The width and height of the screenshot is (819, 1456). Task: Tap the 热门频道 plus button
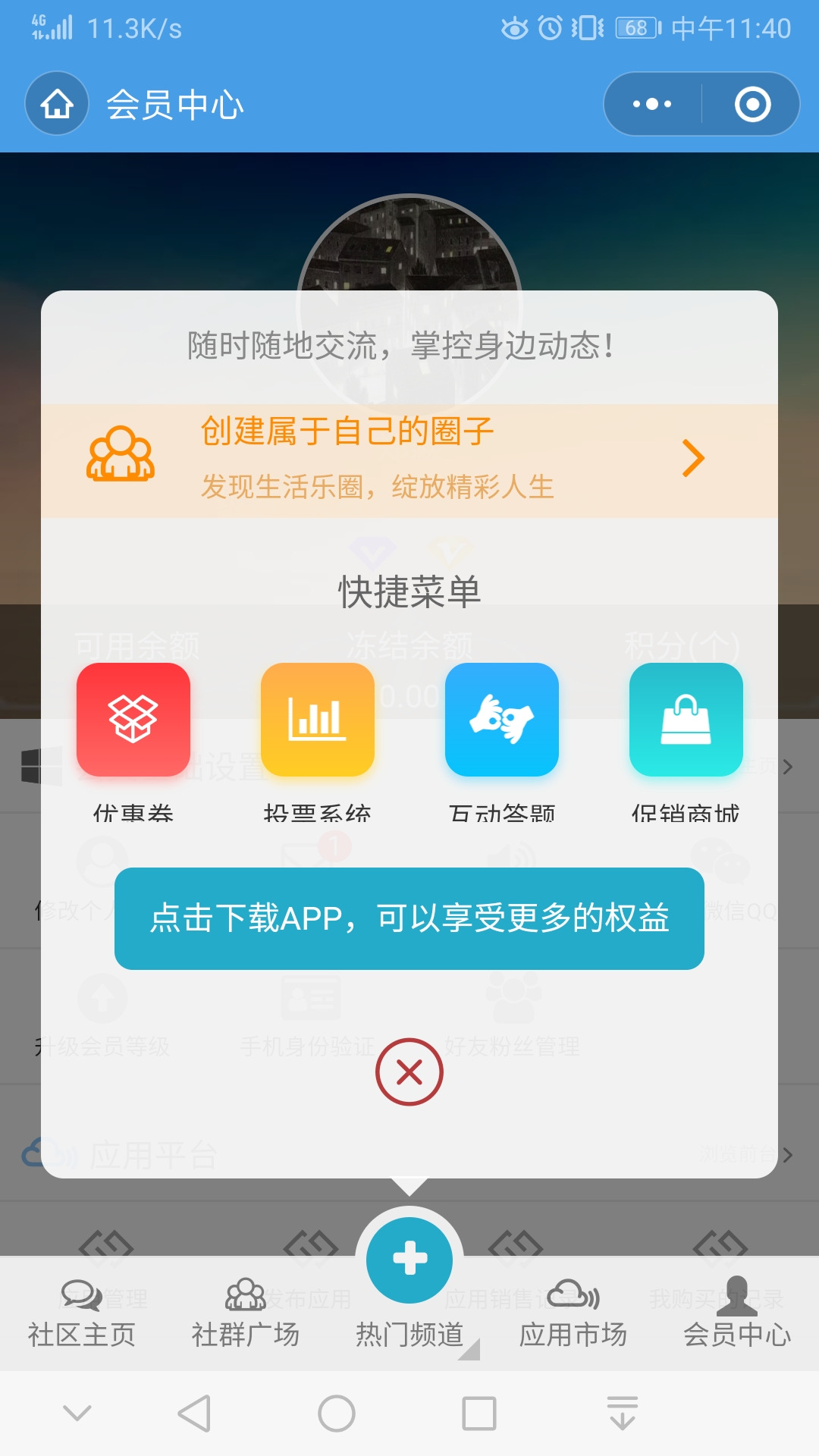pyautogui.click(x=409, y=1259)
